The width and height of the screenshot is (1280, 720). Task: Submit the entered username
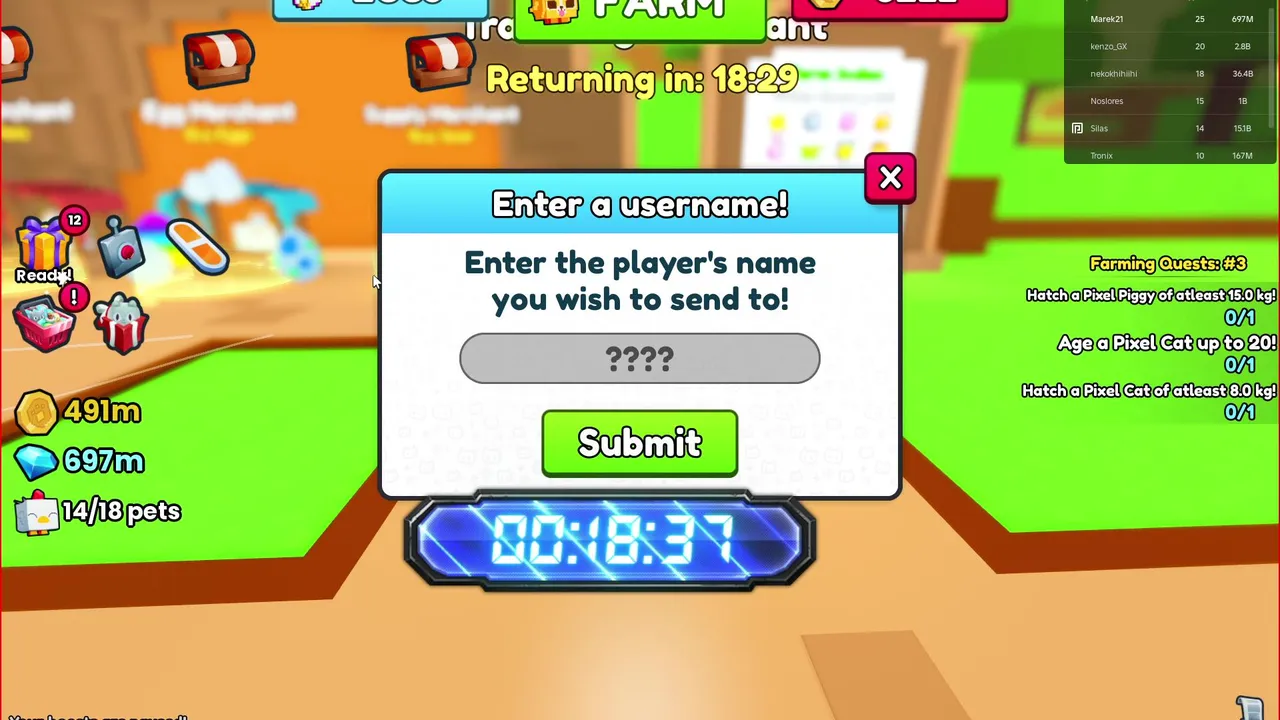640,443
